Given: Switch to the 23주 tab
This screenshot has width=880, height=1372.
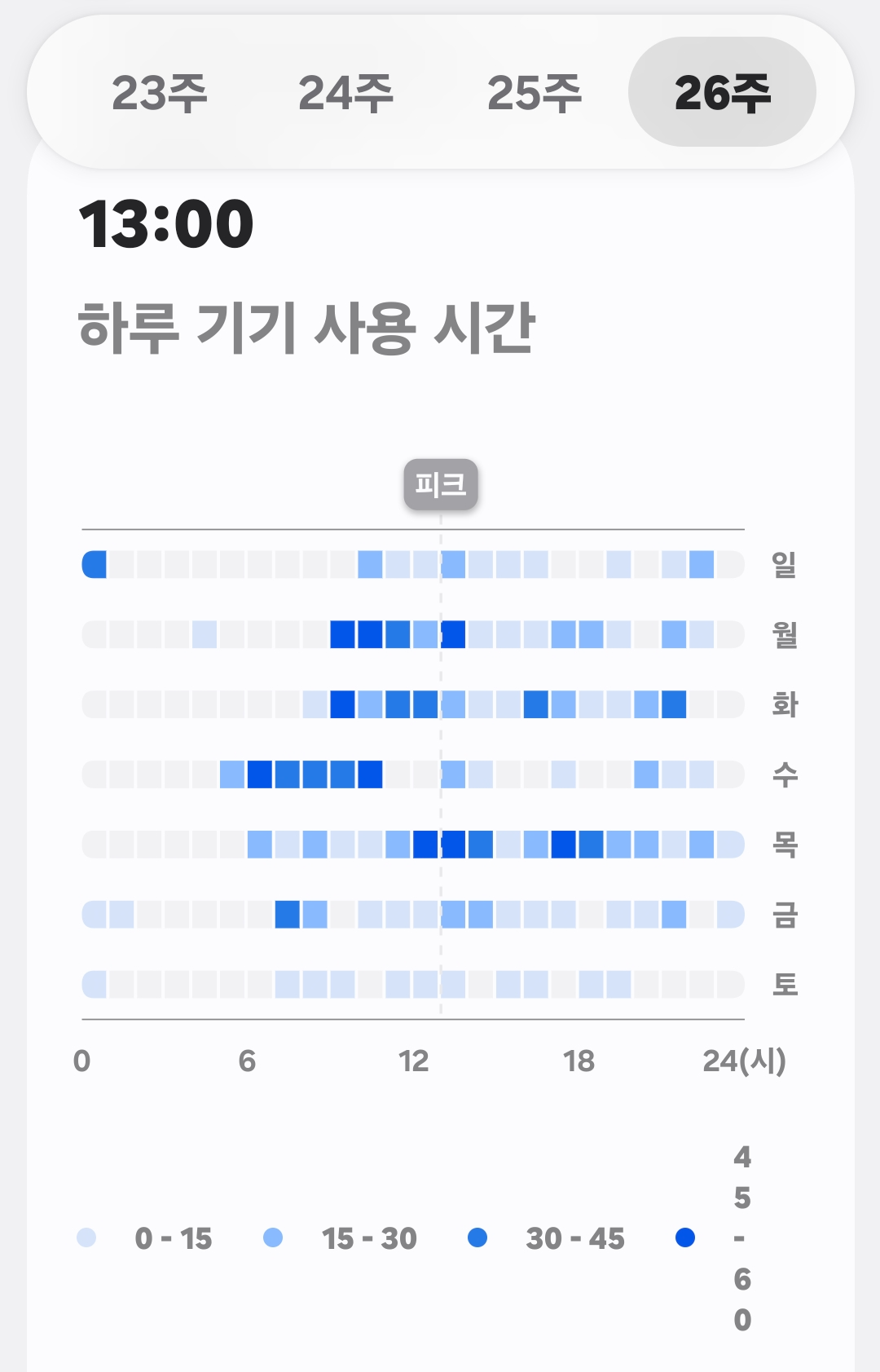Looking at the screenshot, I should coord(160,92).
